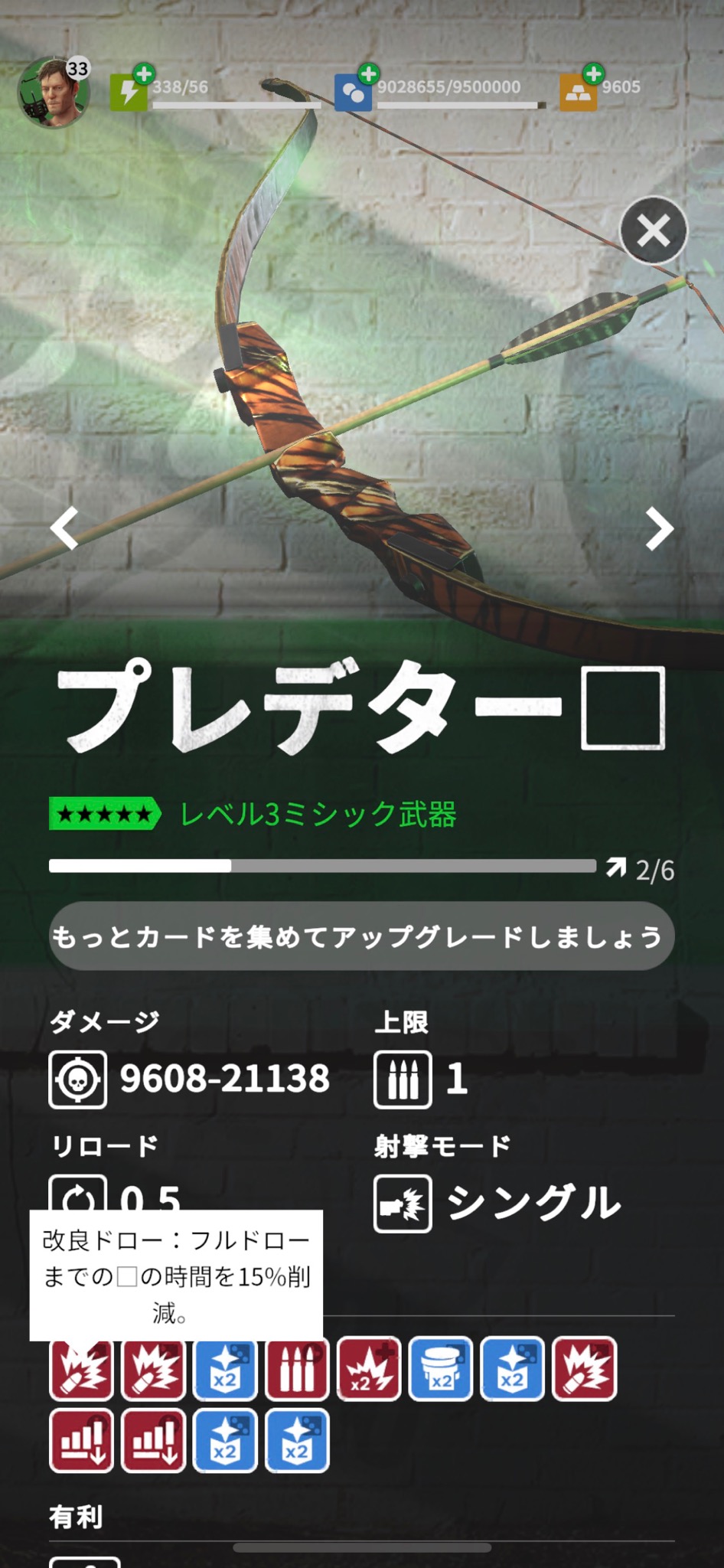Tap the collect more cards upgrade button

[361, 936]
